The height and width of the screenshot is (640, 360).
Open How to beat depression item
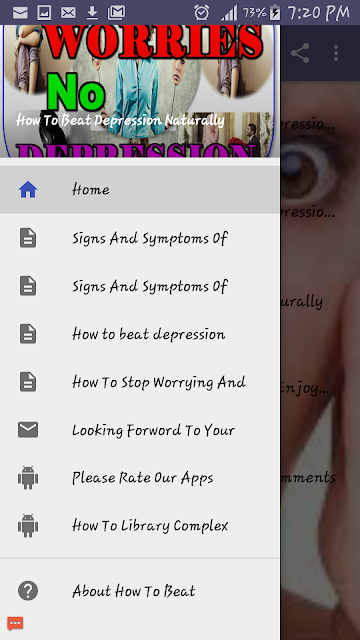point(140,334)
